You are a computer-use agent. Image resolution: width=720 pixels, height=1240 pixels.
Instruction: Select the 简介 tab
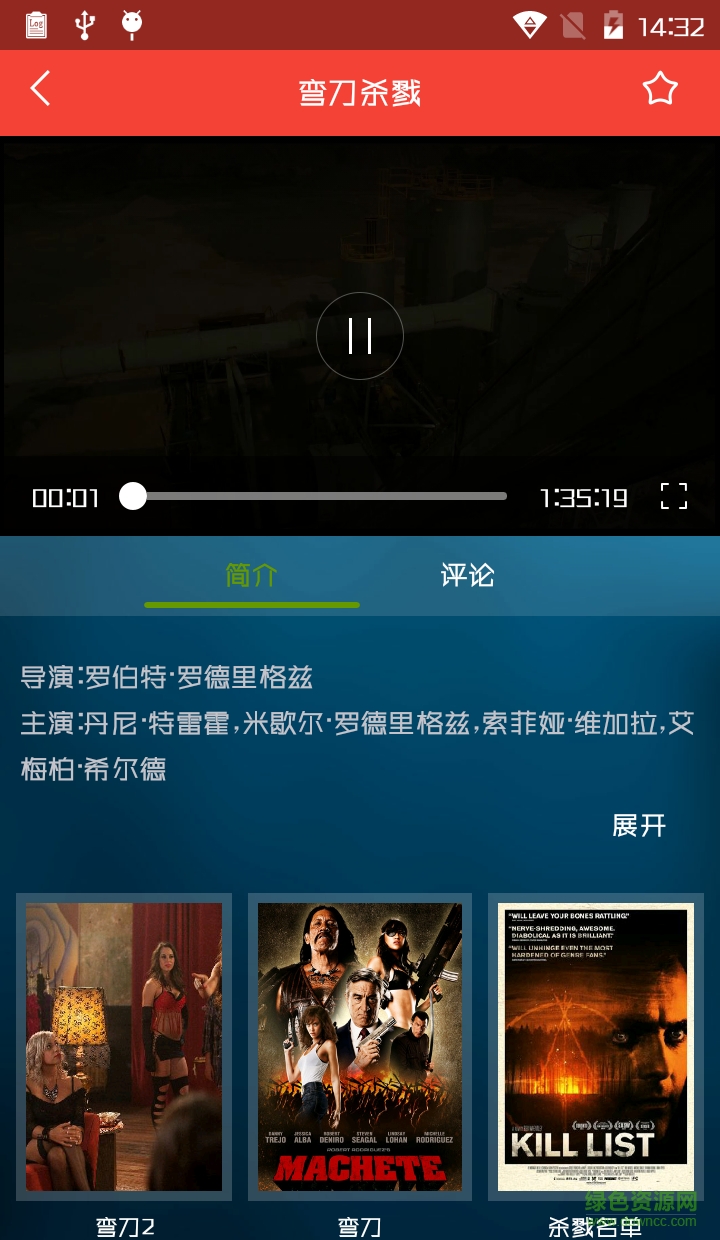pyautogui.click(x=251, y=576)
